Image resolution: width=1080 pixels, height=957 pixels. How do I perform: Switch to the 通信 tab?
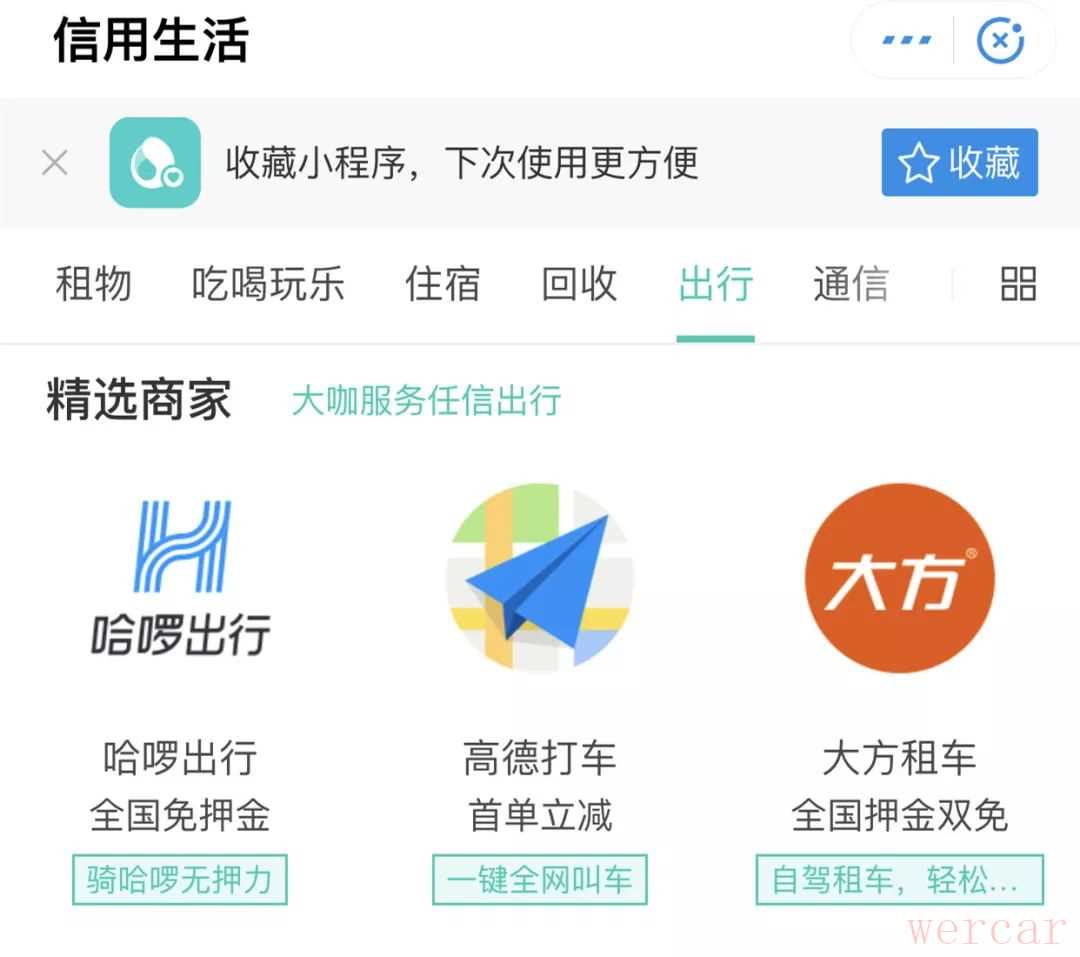point(850,284)
